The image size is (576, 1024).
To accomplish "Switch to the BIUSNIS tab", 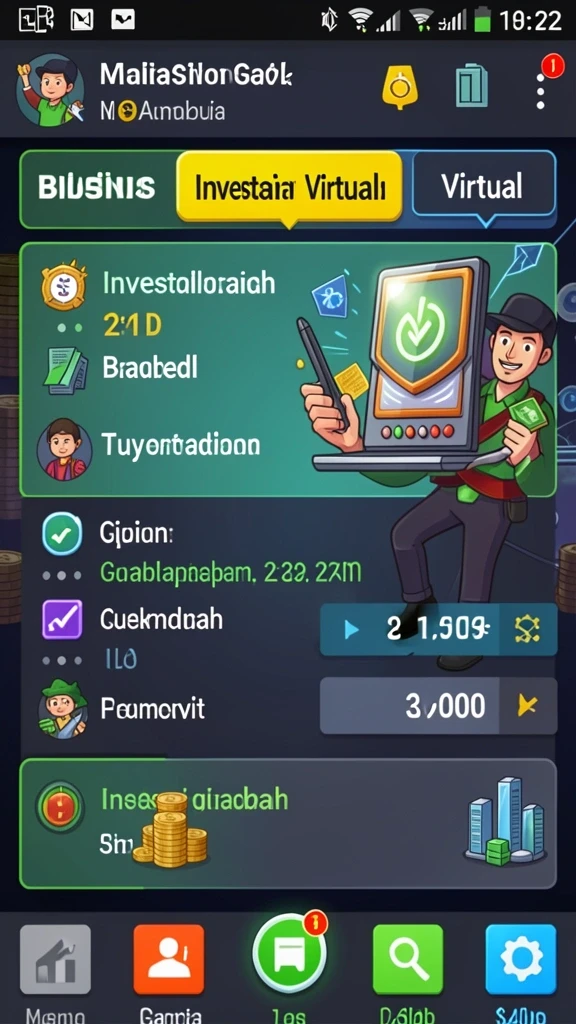I will point(97,188).
